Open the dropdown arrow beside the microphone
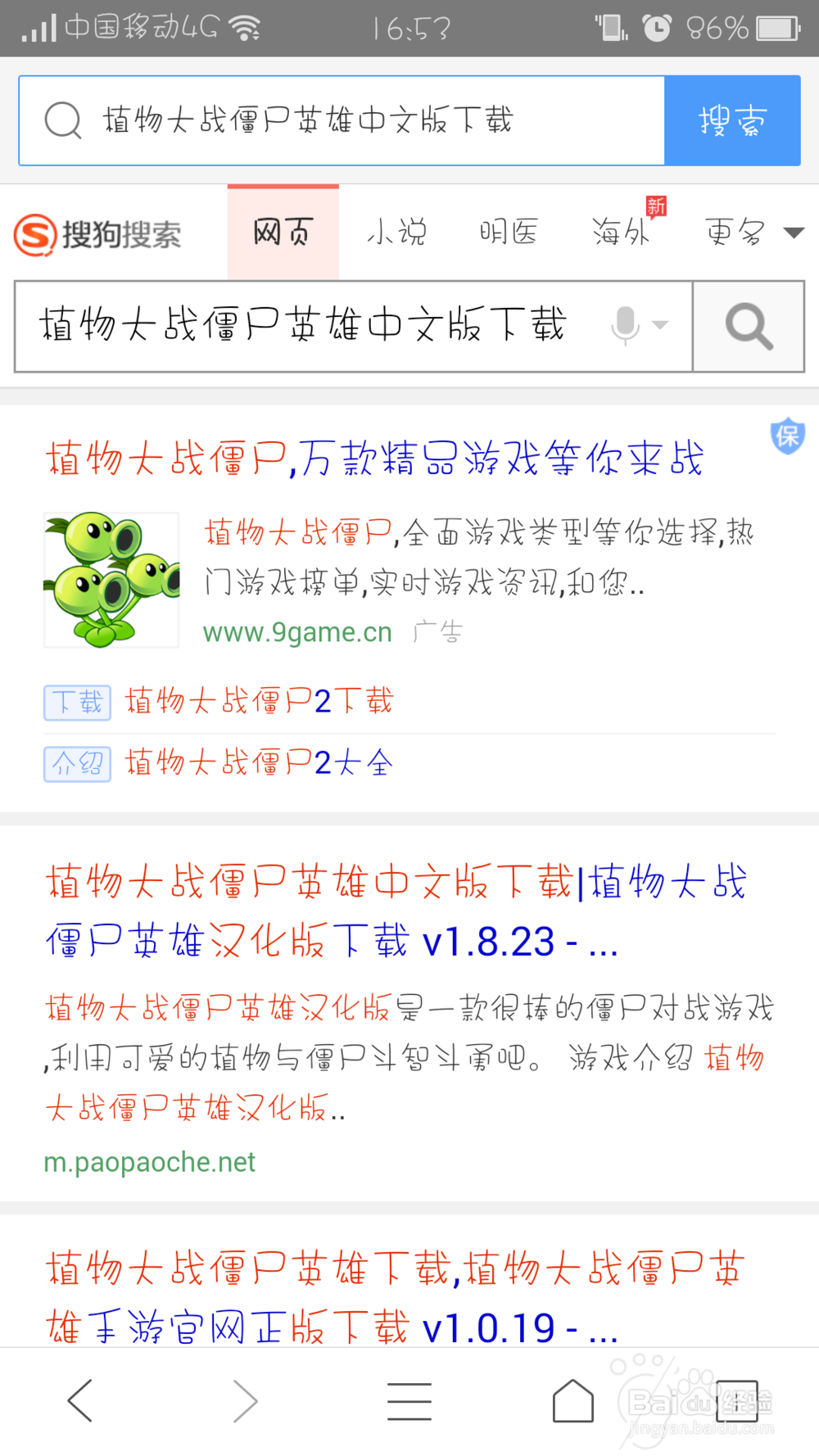The width and height of the screenshot is (819, 1456). 660,327
